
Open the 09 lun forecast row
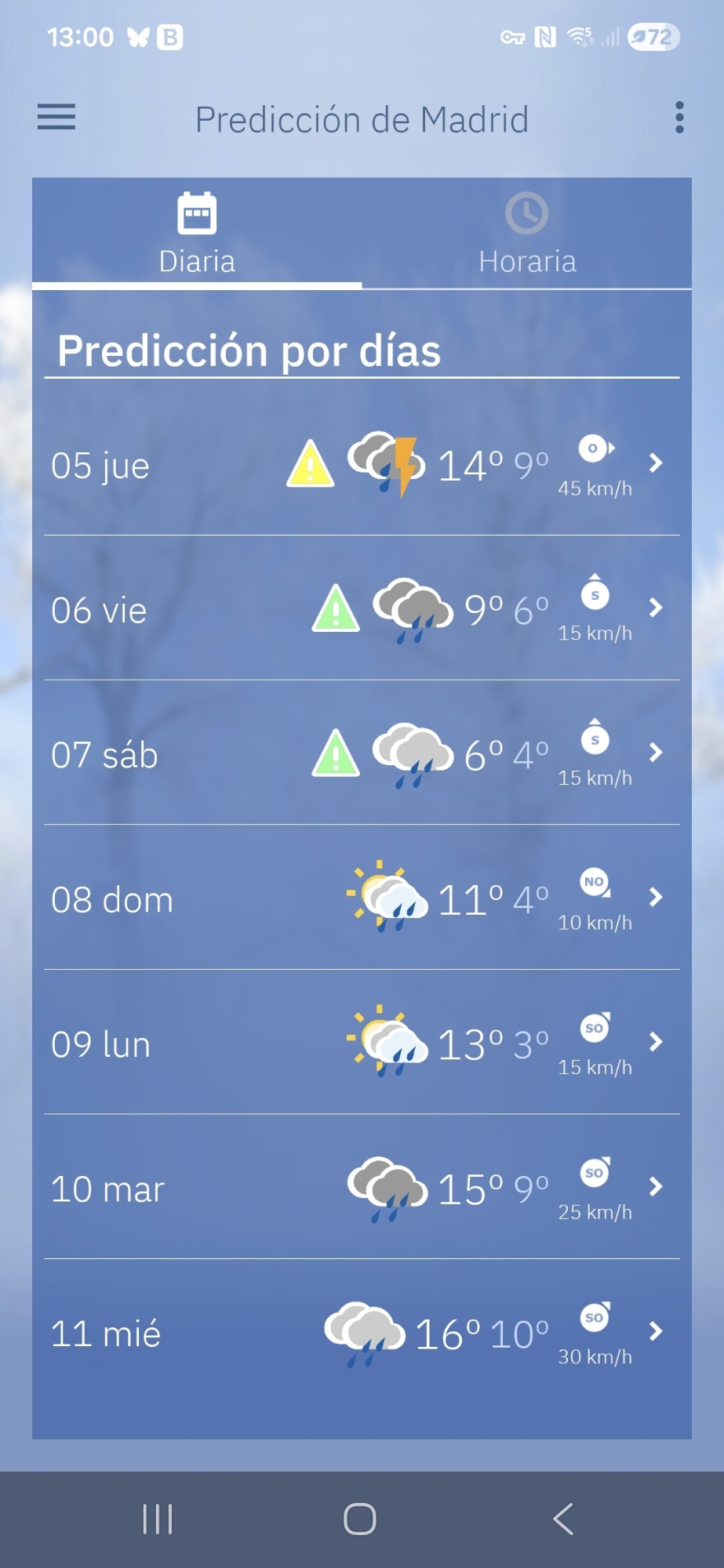[656, 1042]
